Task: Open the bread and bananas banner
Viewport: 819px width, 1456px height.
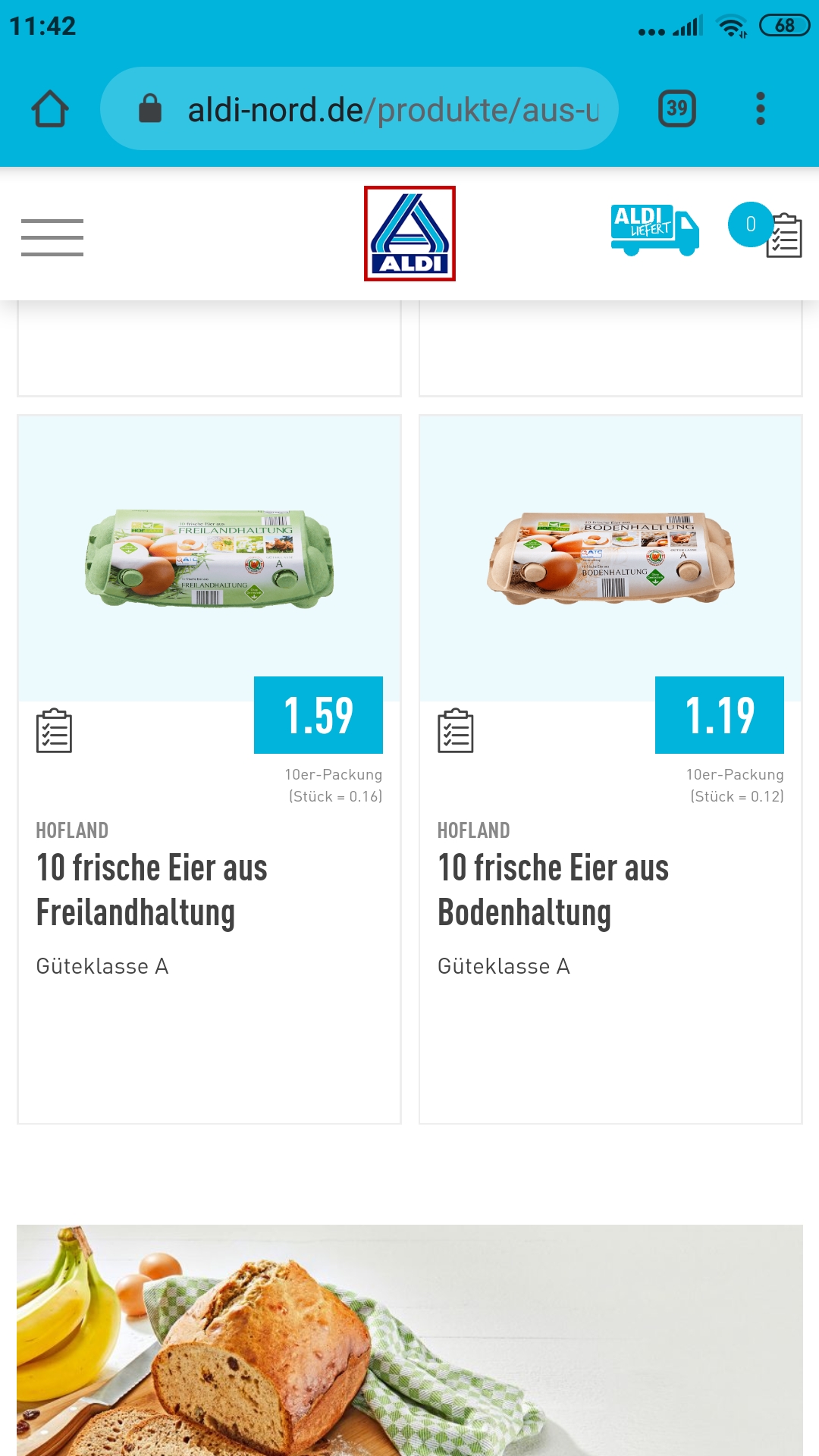Action: 409,1340
